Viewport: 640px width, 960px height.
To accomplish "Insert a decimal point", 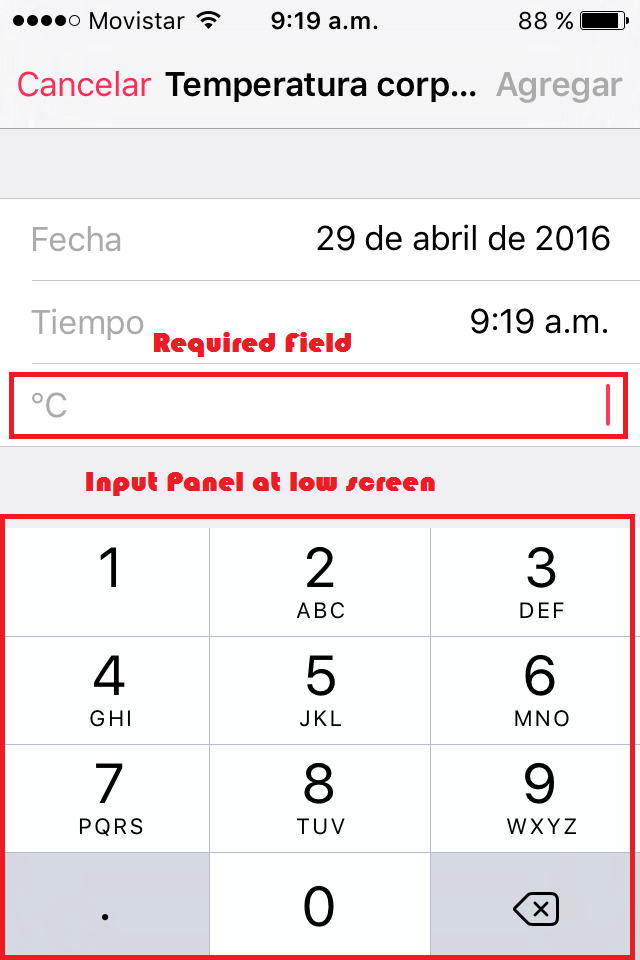I will point(108,905).
